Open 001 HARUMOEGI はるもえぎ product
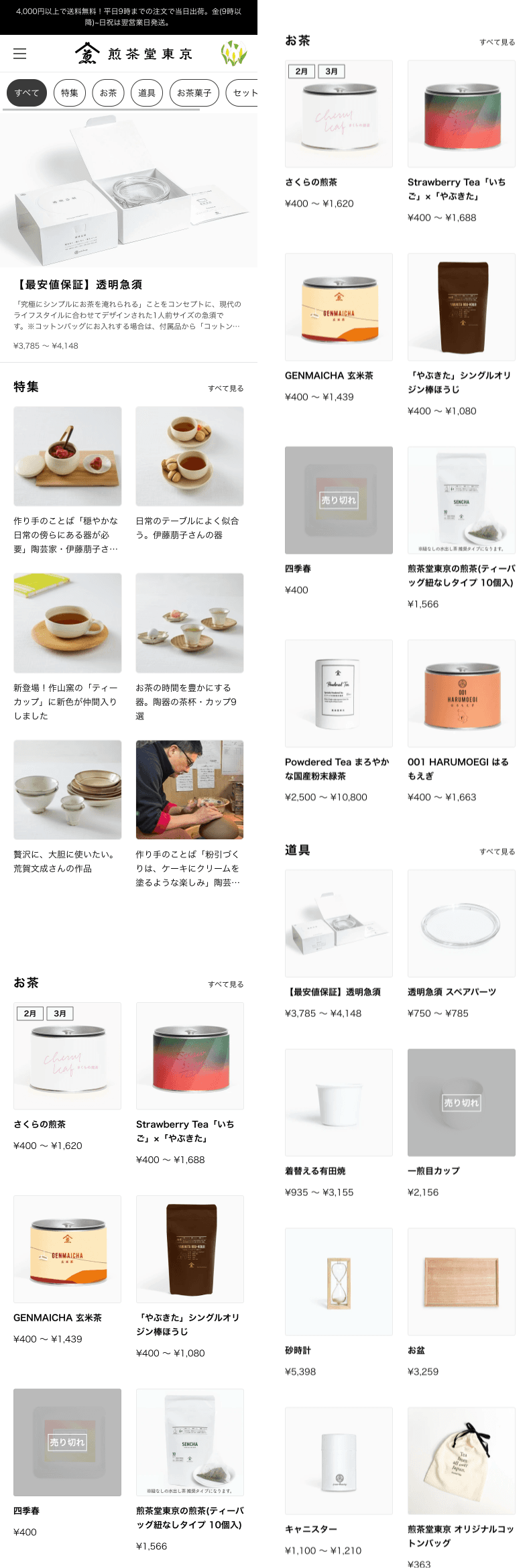The width and height of the screenshot is (529, 1568). pyautogui.click(x=461, y=693)
